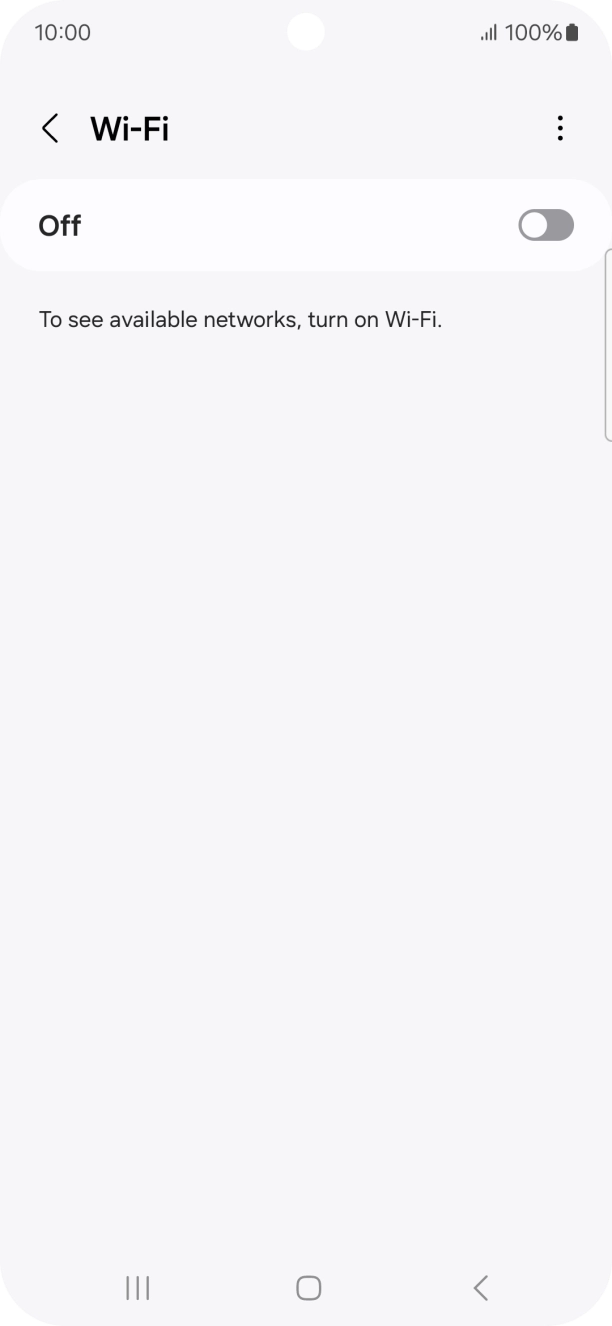Open the recent apps view

[x=137, y=1287]
